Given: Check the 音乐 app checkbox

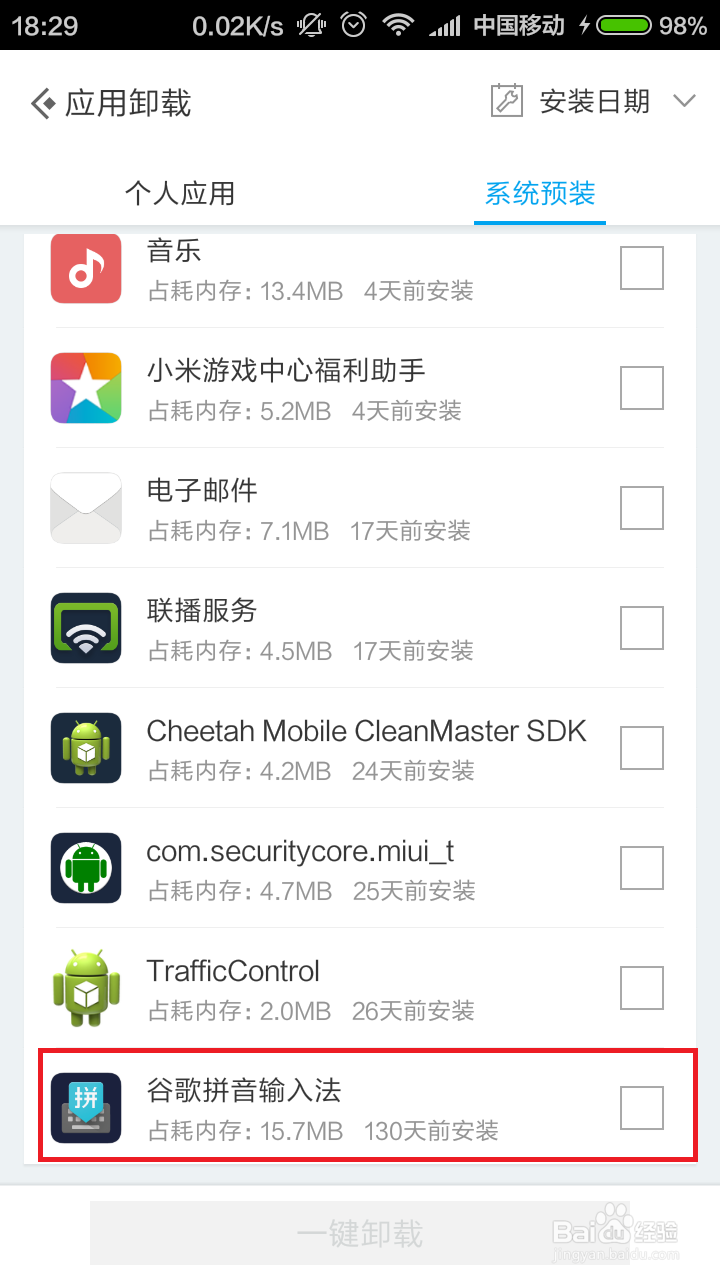Looking at the screenshot, I should click(x=641, y=268).
